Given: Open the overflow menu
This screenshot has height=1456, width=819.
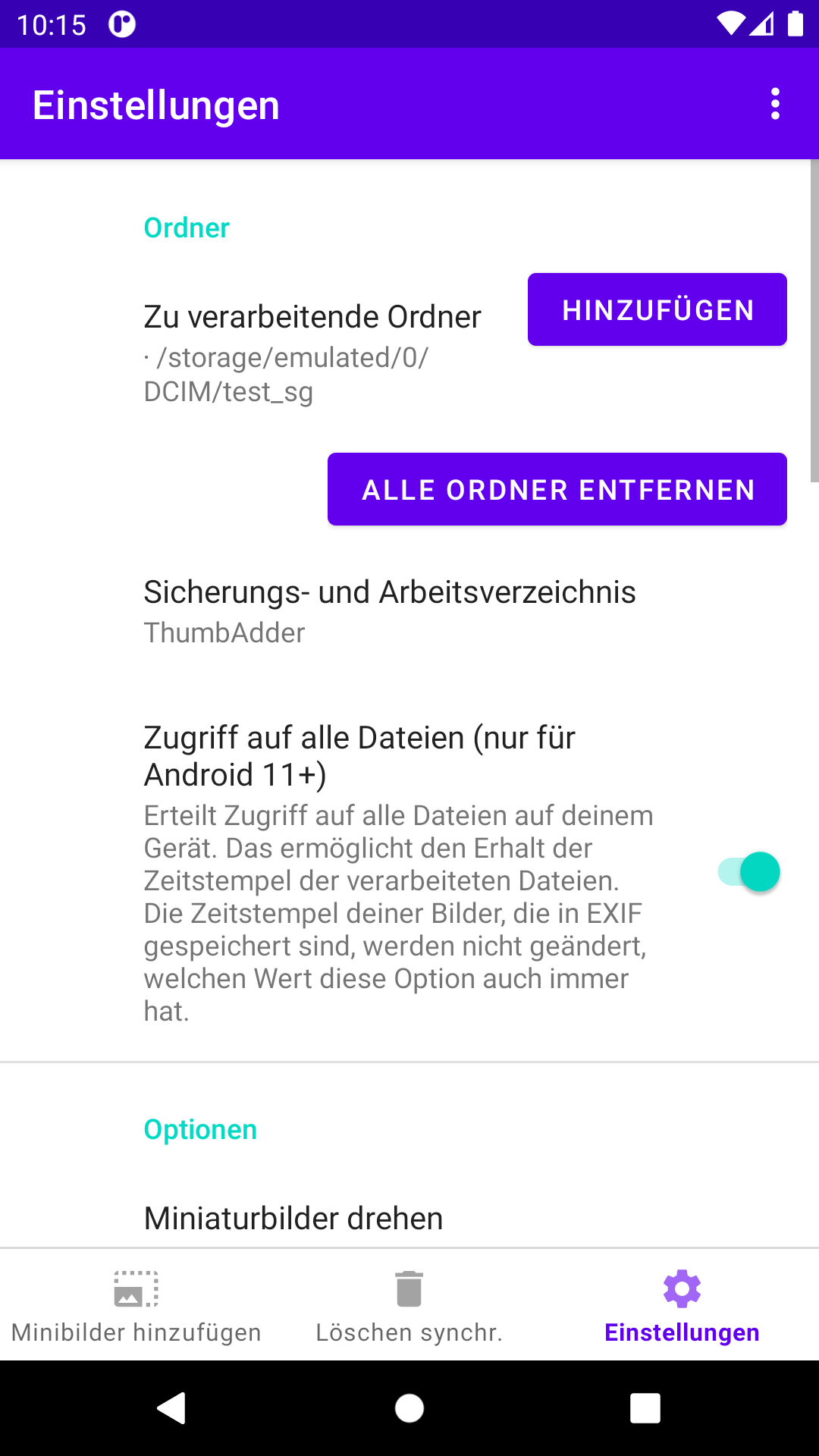Looking at the screenshot, I should tap(775, 104).
